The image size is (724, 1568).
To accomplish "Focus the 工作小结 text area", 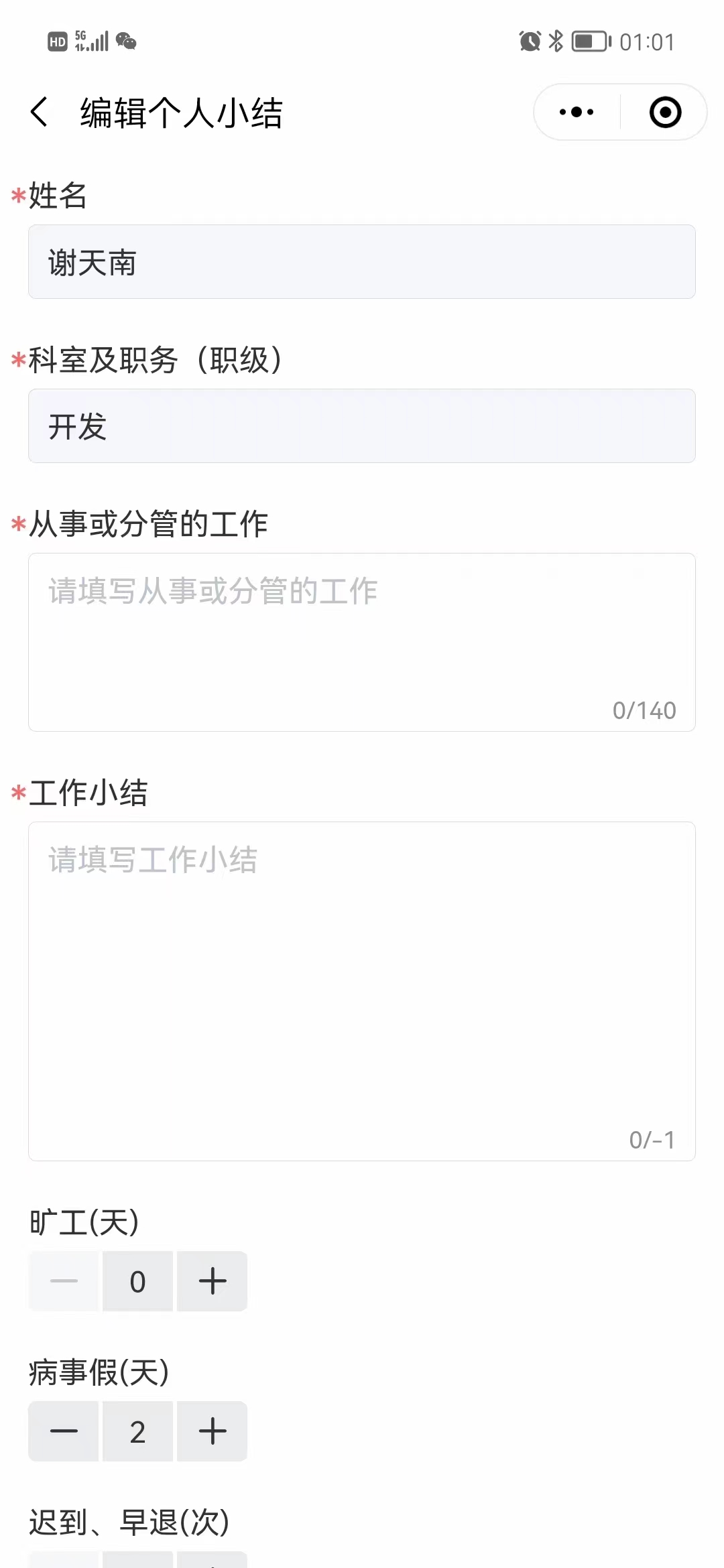I will coord(362,991).
